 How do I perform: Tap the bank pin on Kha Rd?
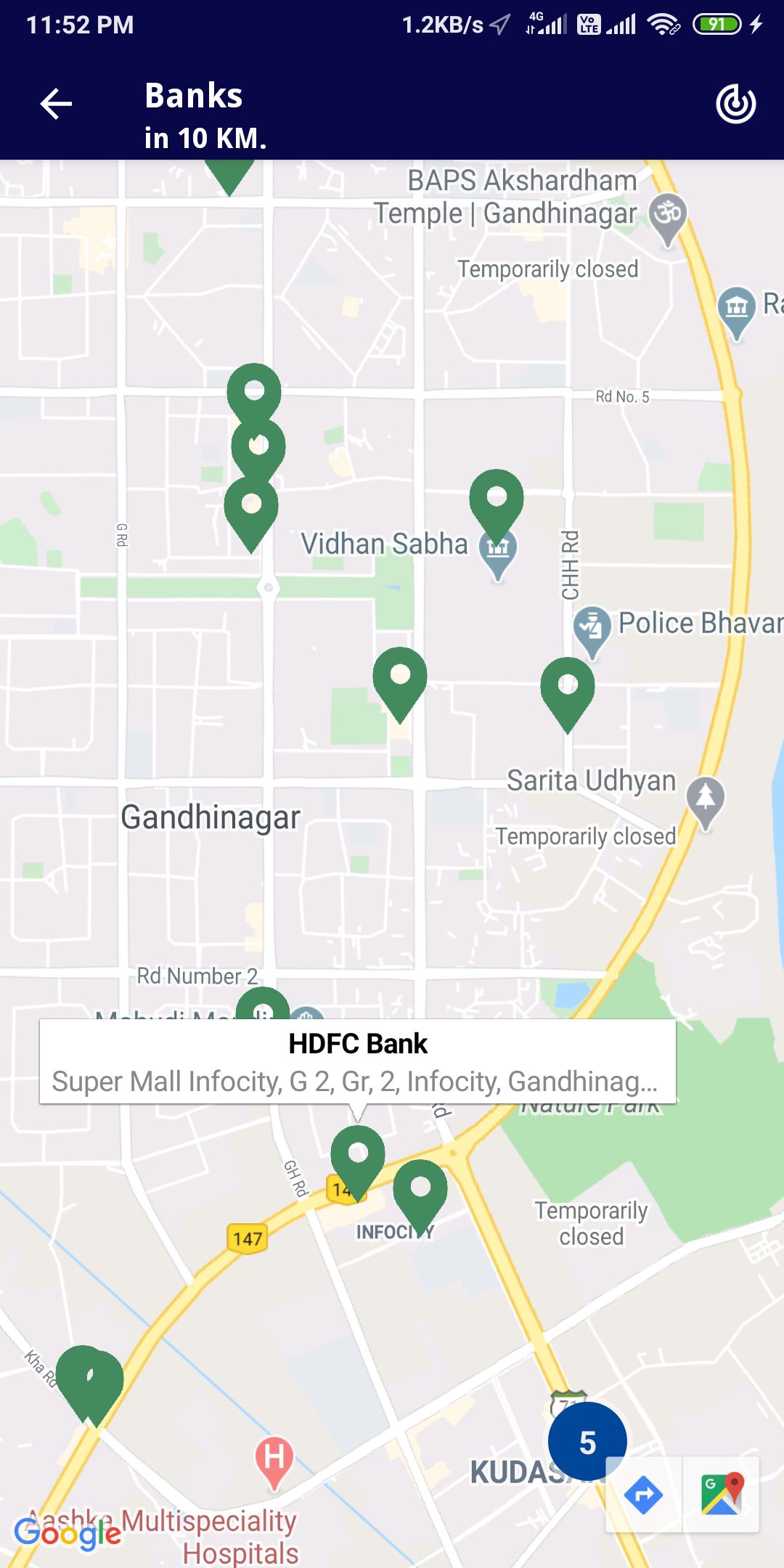[x=90, y=1379]
